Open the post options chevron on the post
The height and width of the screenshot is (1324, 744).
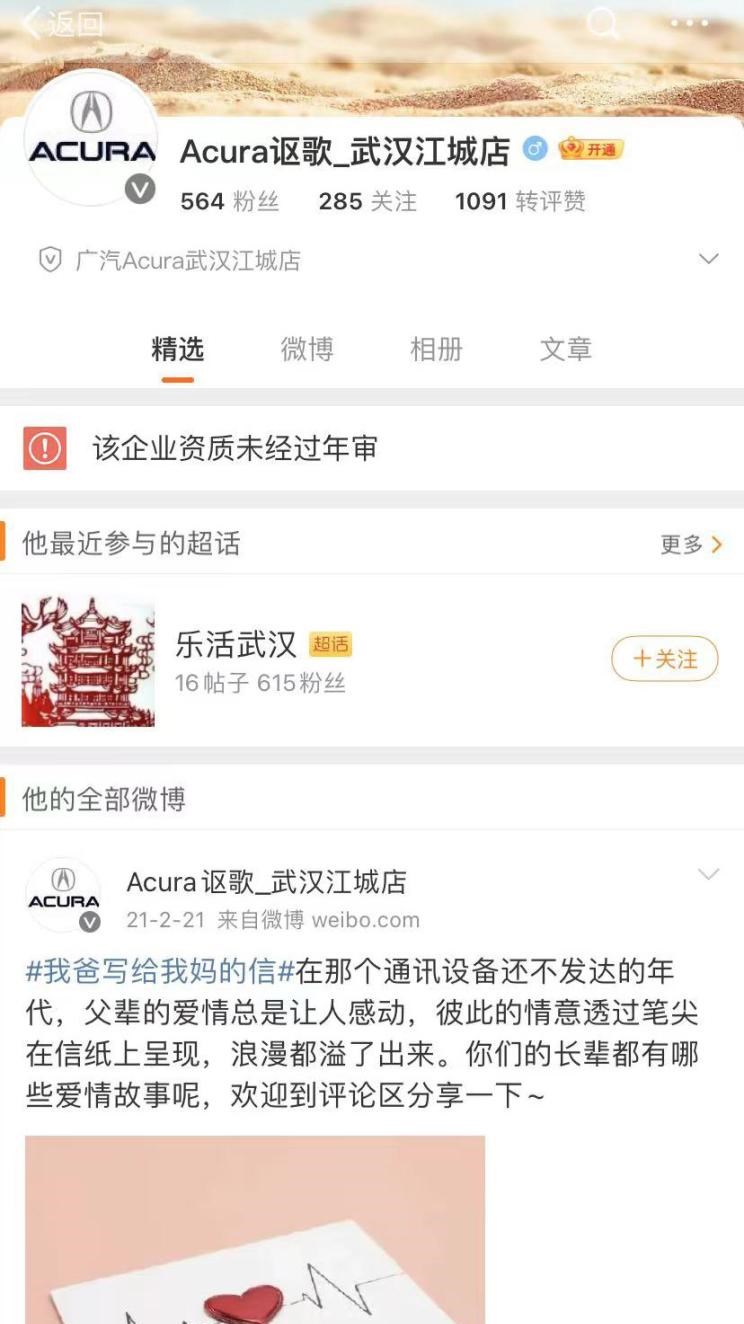point(708,875)
